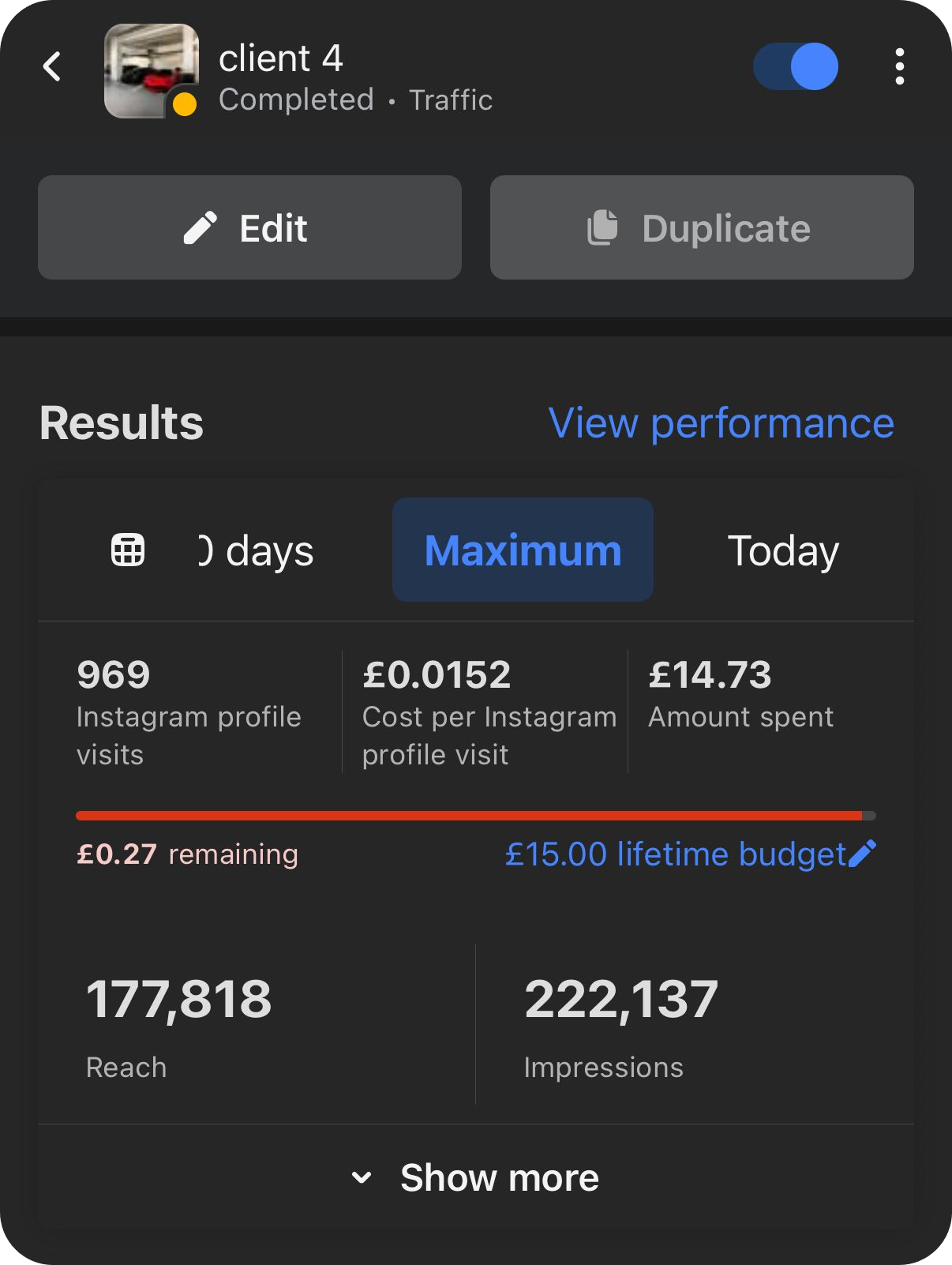Edit the client 4 campaign
The image size is (952, 1265).
[x=249, y=227]
